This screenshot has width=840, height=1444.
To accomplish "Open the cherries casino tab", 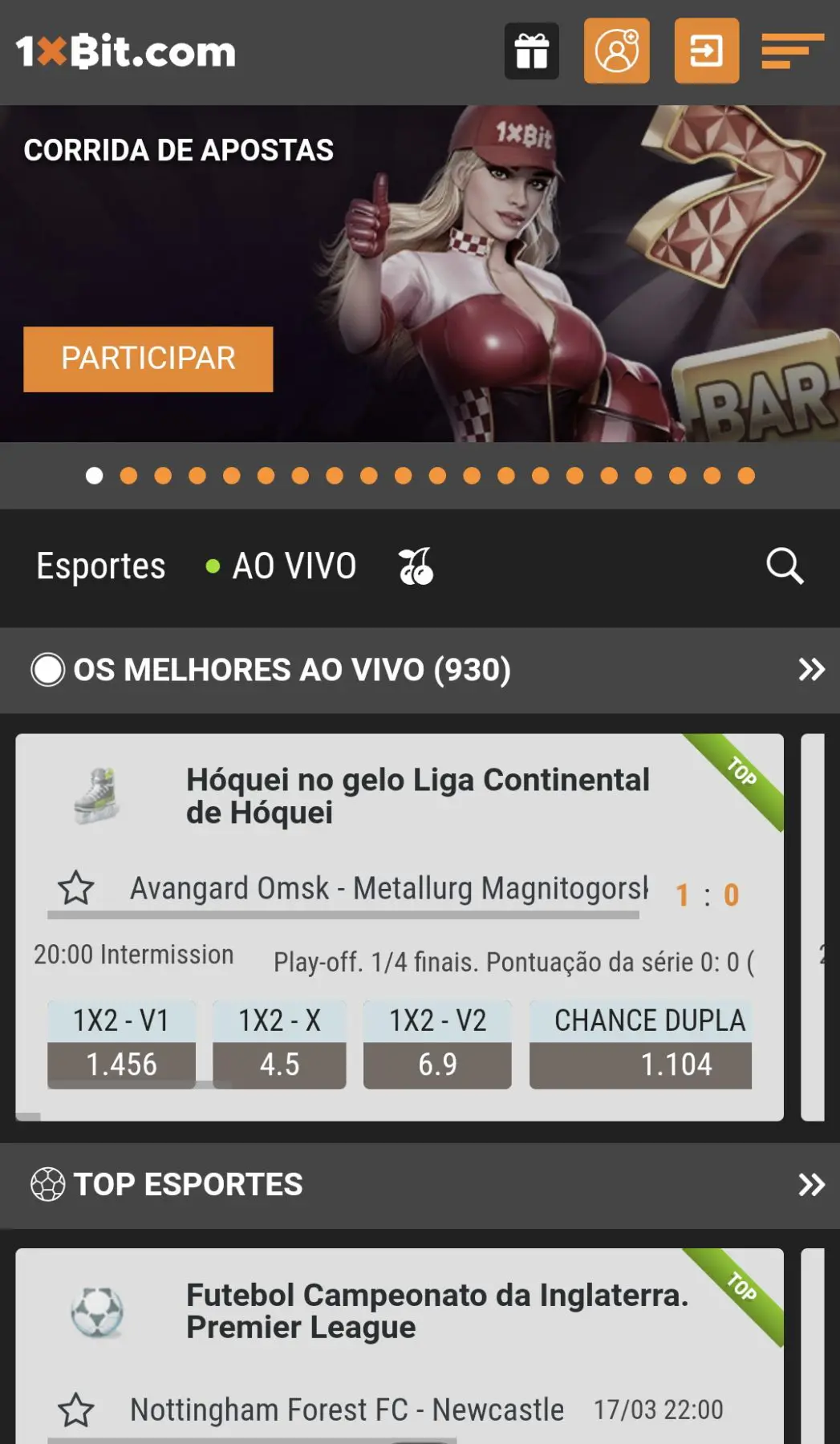I will [416, 566].
